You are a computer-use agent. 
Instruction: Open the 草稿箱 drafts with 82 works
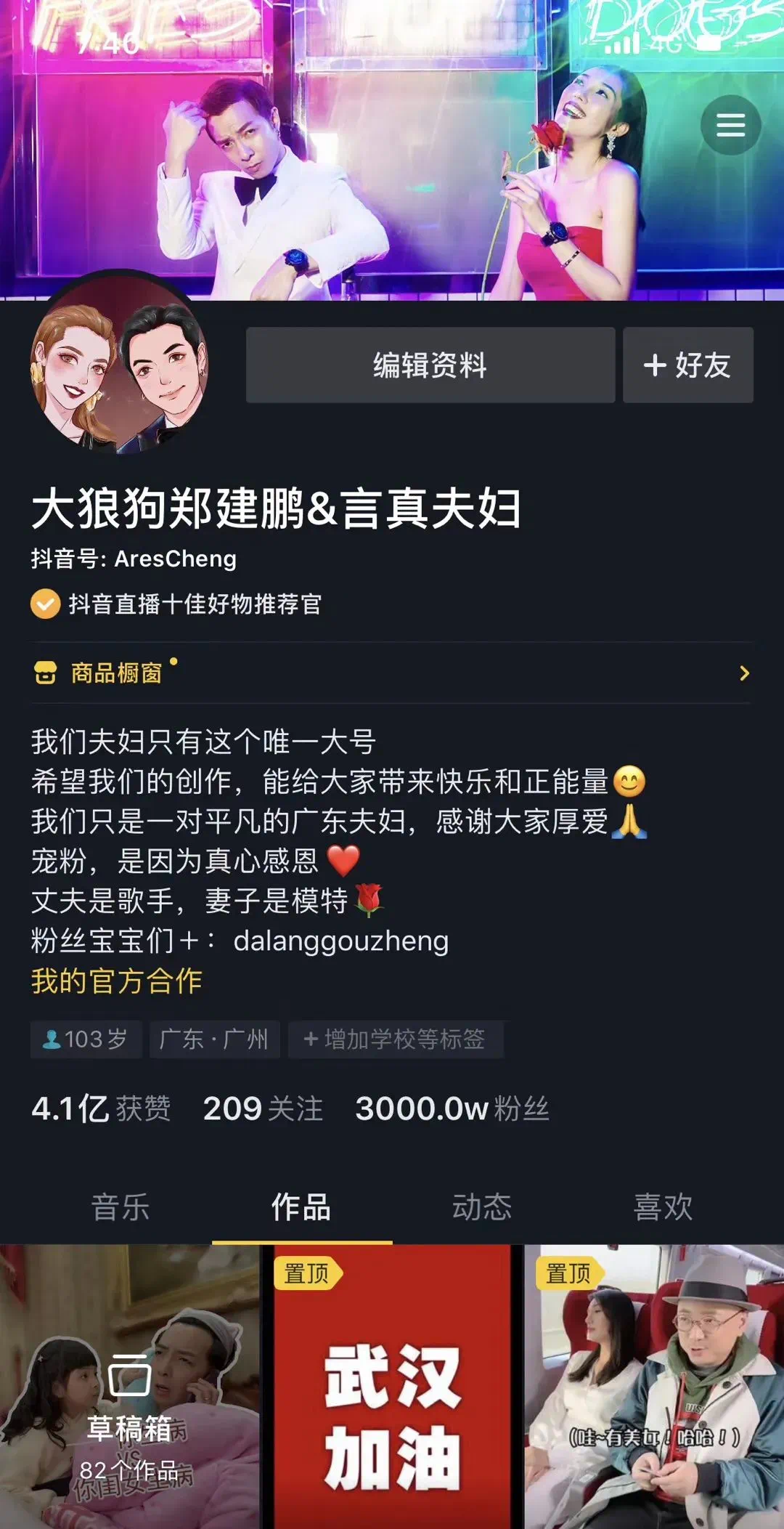[x=129, y=1387]
